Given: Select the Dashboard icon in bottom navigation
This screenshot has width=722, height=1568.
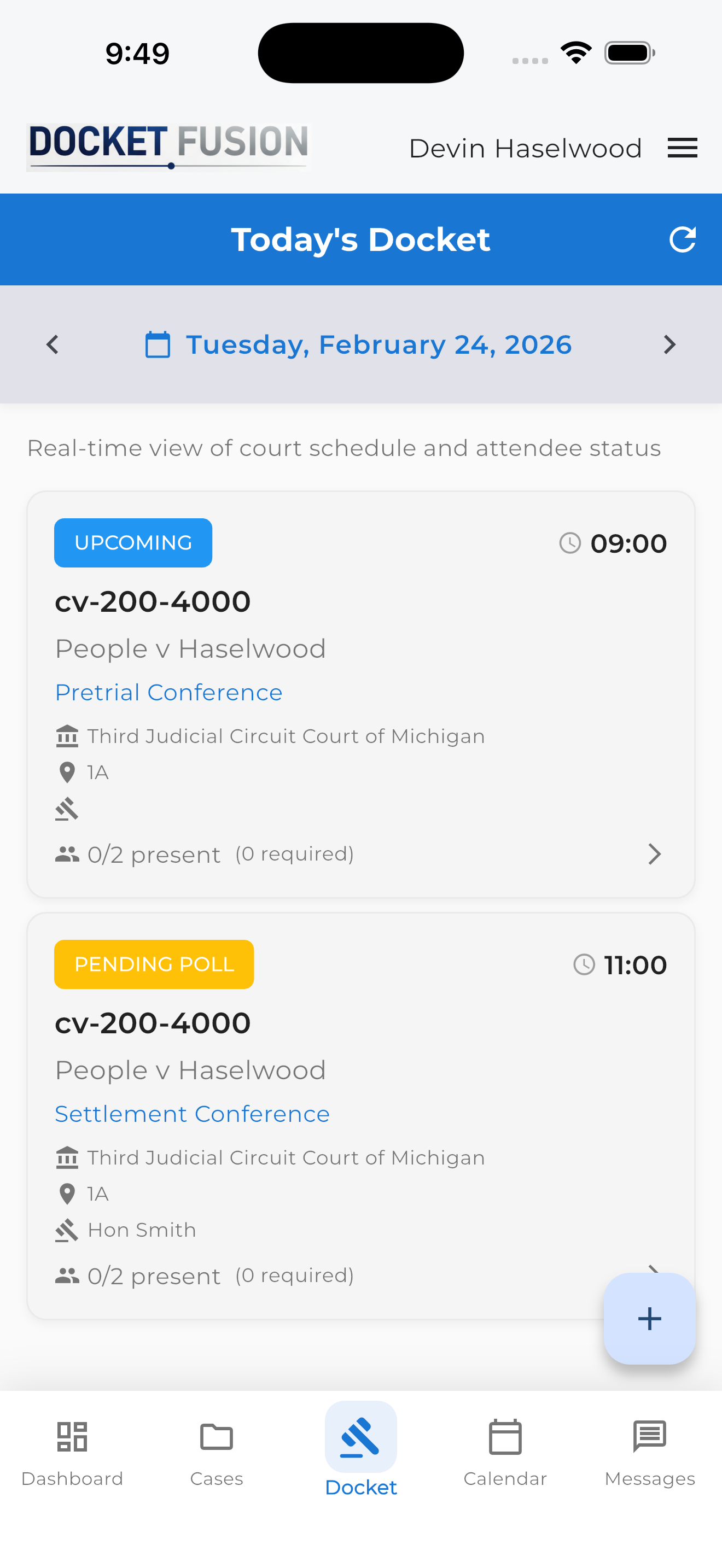Looking at the screenshot, I should coord(72,1438).
